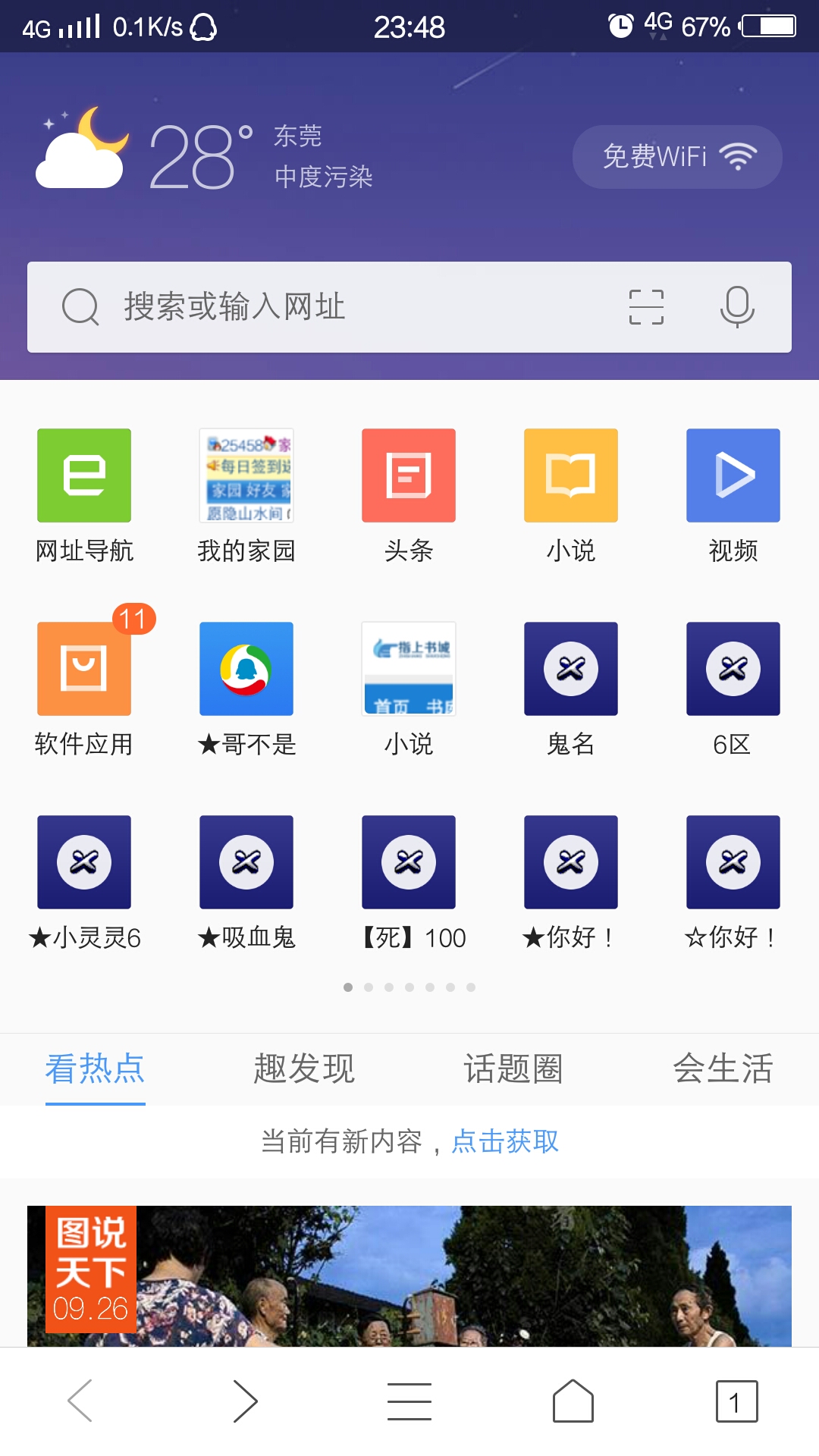Switch to the 话题圈 tab

pos(513,1068)
